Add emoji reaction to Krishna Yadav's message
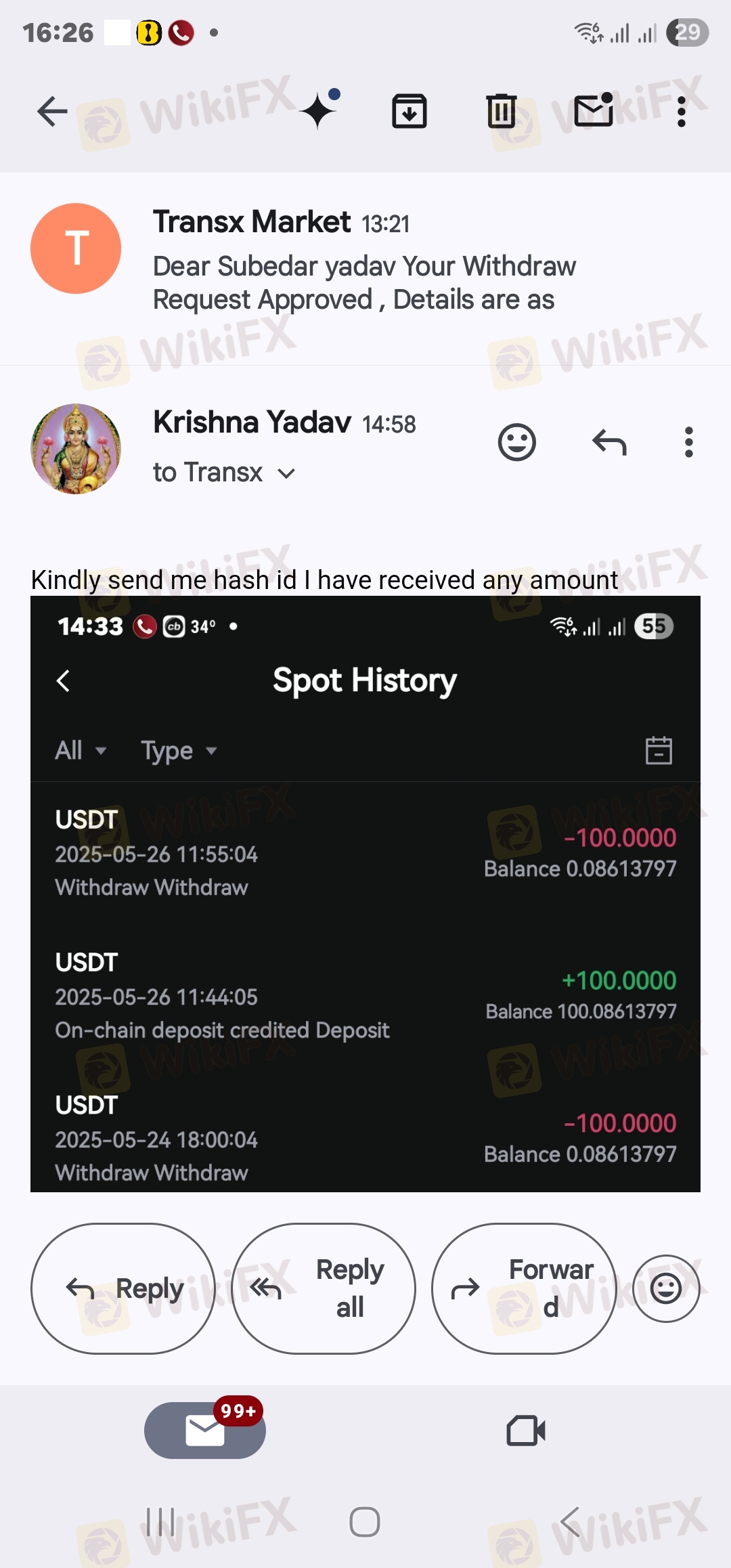Viewport: 731px width, 1568px height. pos(517,443)
